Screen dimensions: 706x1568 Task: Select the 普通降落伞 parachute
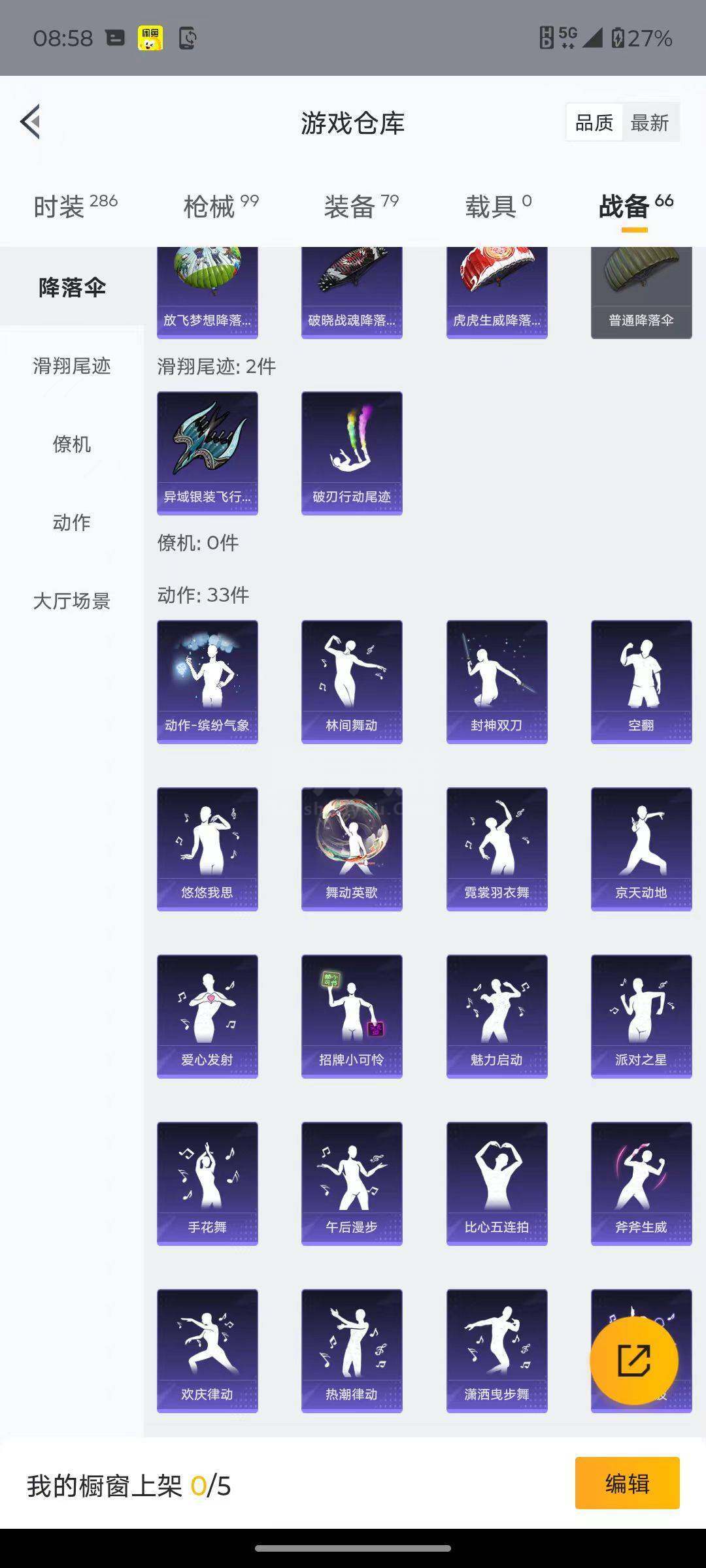(641, 292)
